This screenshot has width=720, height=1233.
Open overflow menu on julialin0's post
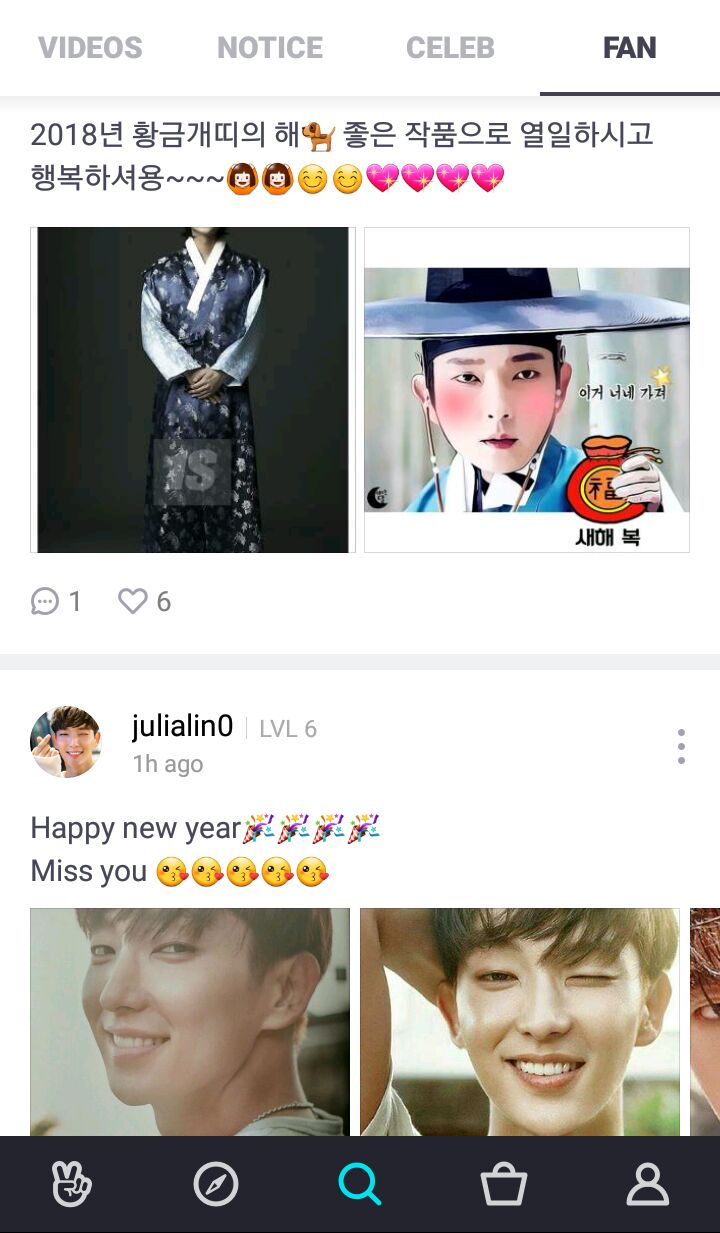[681, 746]
